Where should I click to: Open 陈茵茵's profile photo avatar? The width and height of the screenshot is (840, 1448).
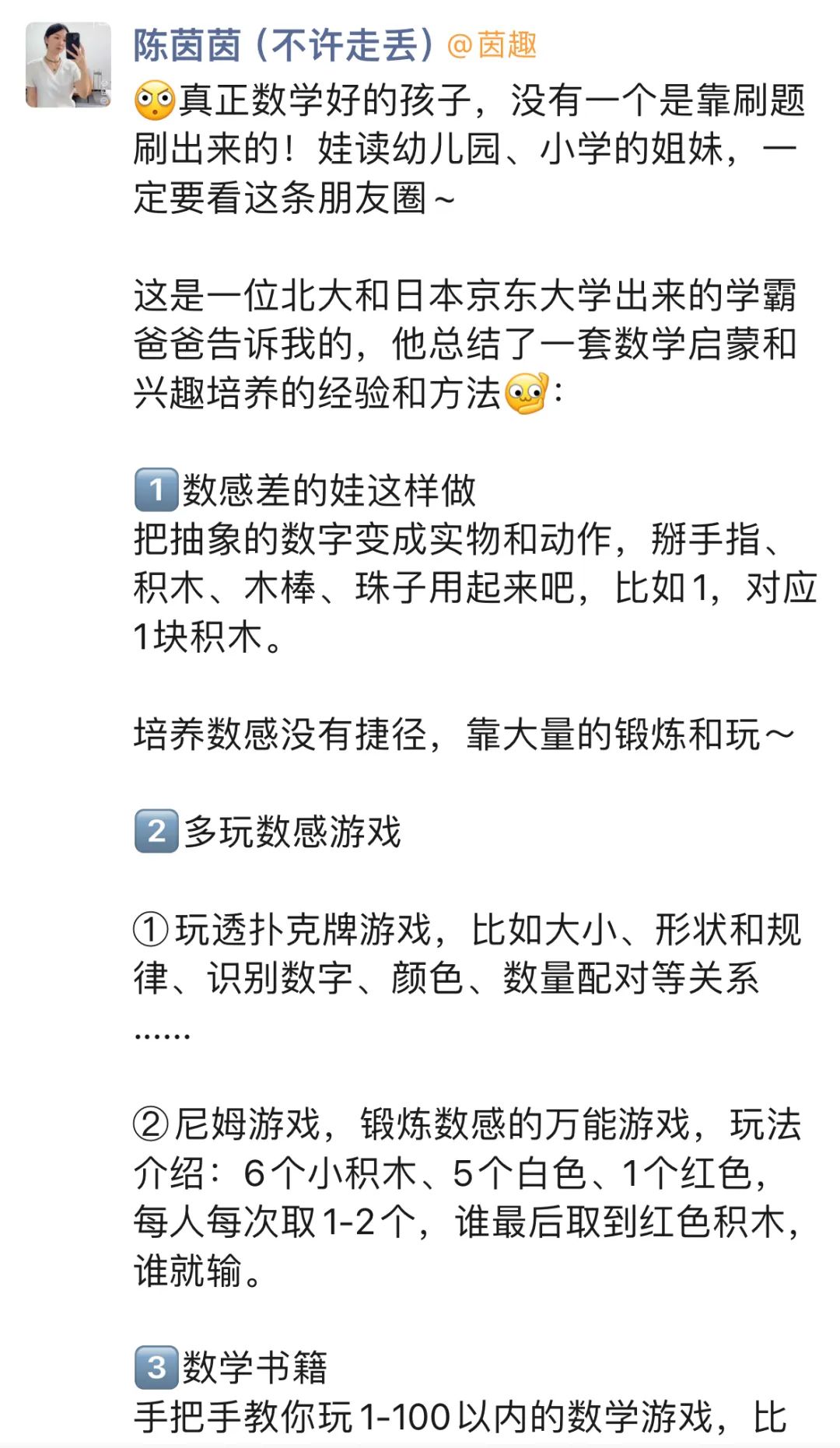[68, 65]
